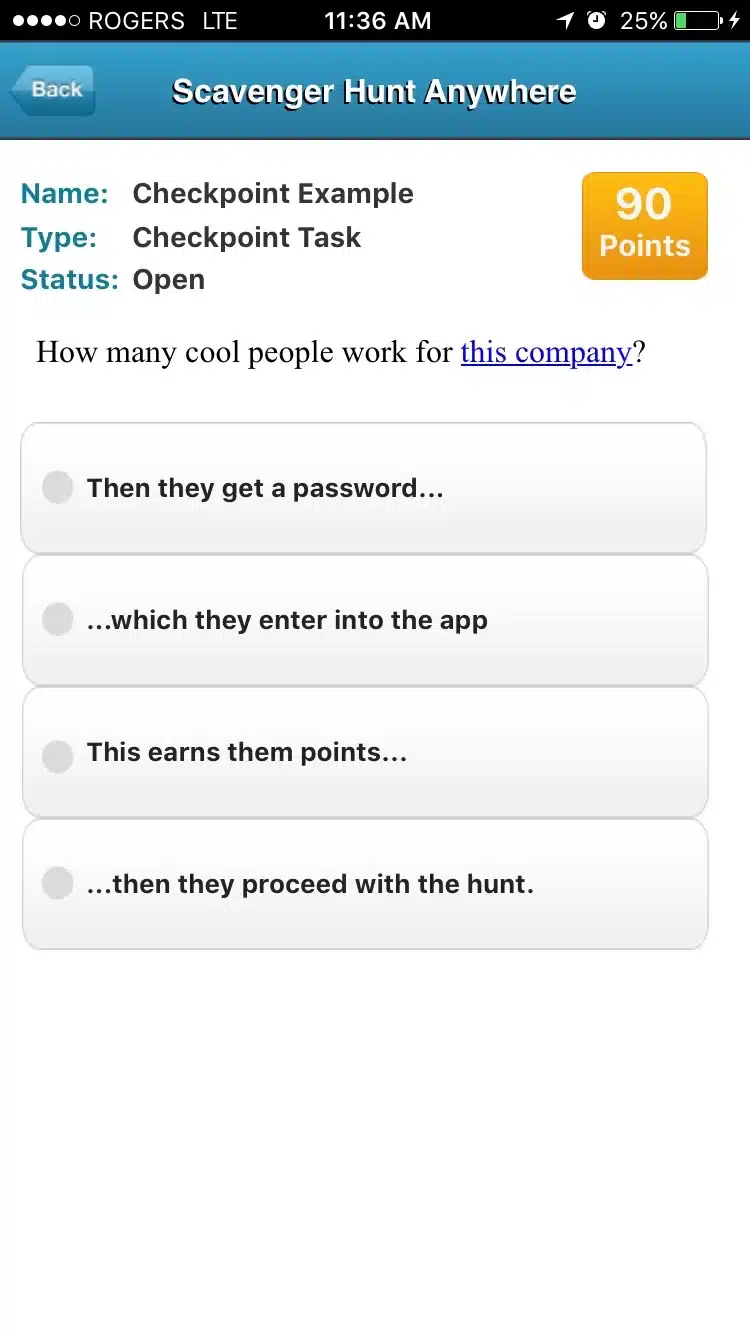Select "...then they proceed with the hunt."
Screen dimensions: 750x1334
364,884
